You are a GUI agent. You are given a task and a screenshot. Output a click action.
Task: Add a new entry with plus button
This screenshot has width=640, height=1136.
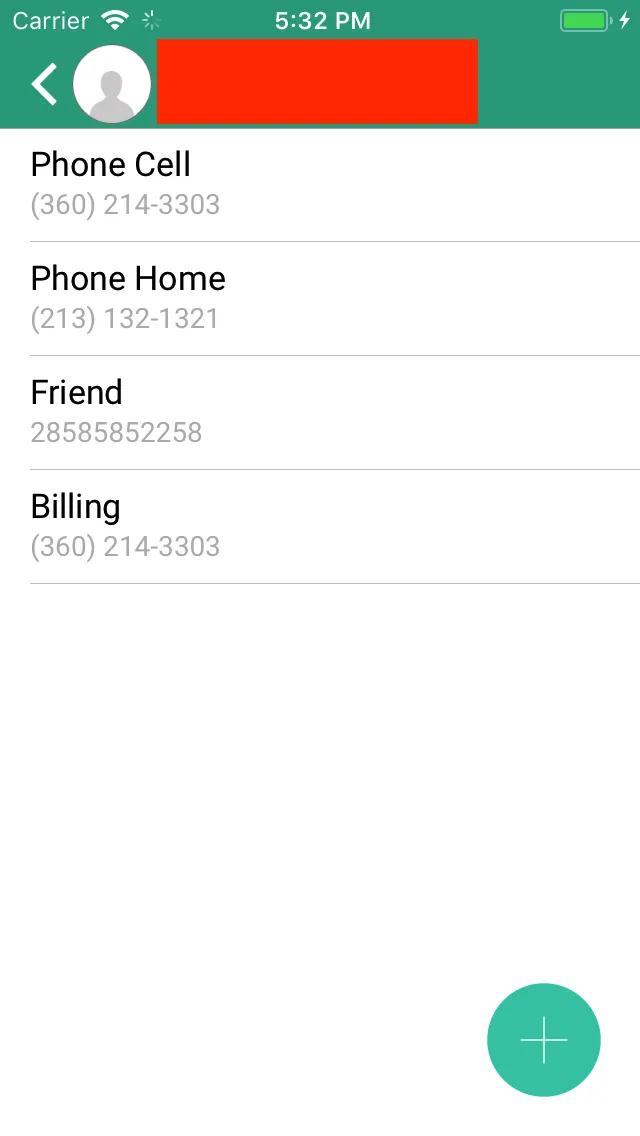click(x=543, y=1040)
